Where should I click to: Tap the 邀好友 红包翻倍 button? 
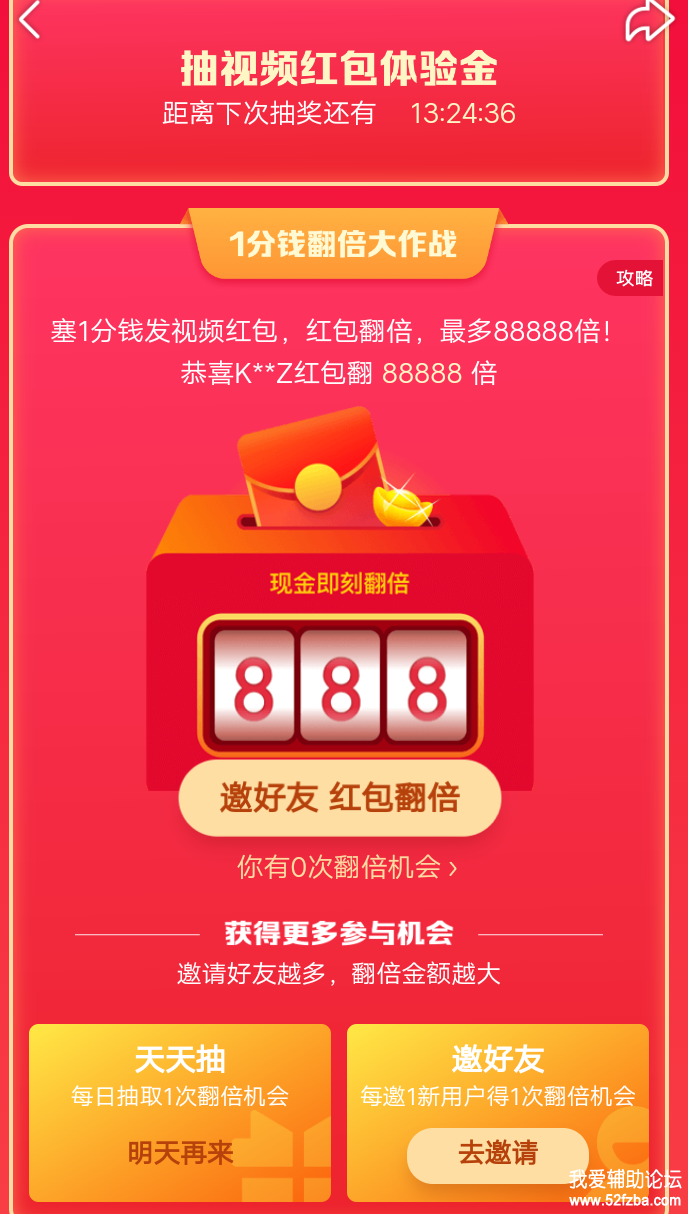pos(339,797)
